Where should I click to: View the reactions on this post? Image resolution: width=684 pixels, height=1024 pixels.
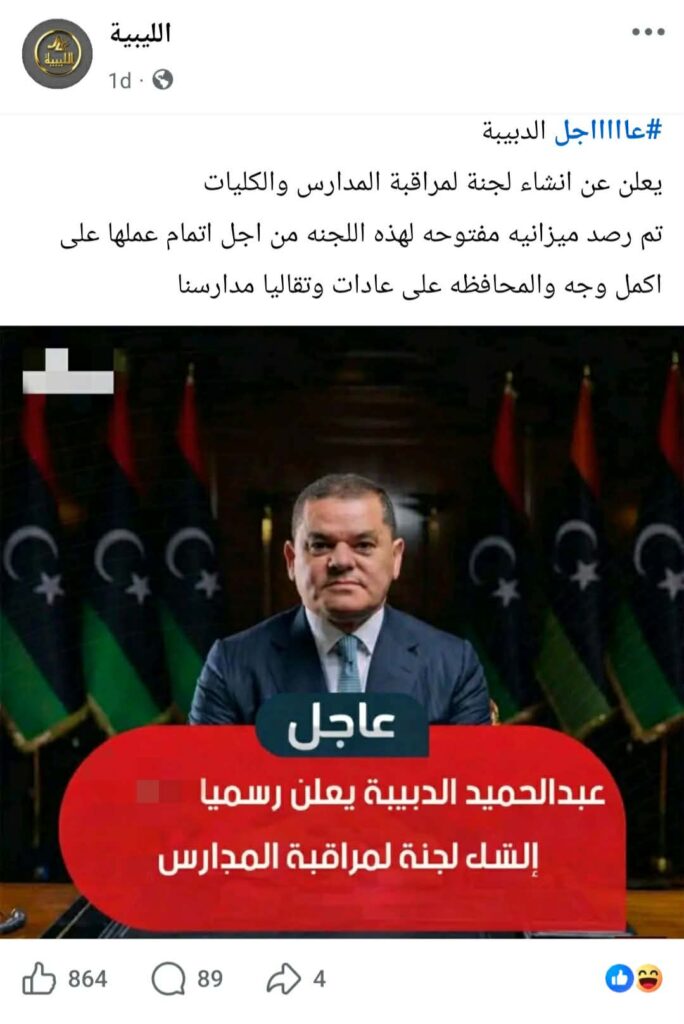(634, 978)
